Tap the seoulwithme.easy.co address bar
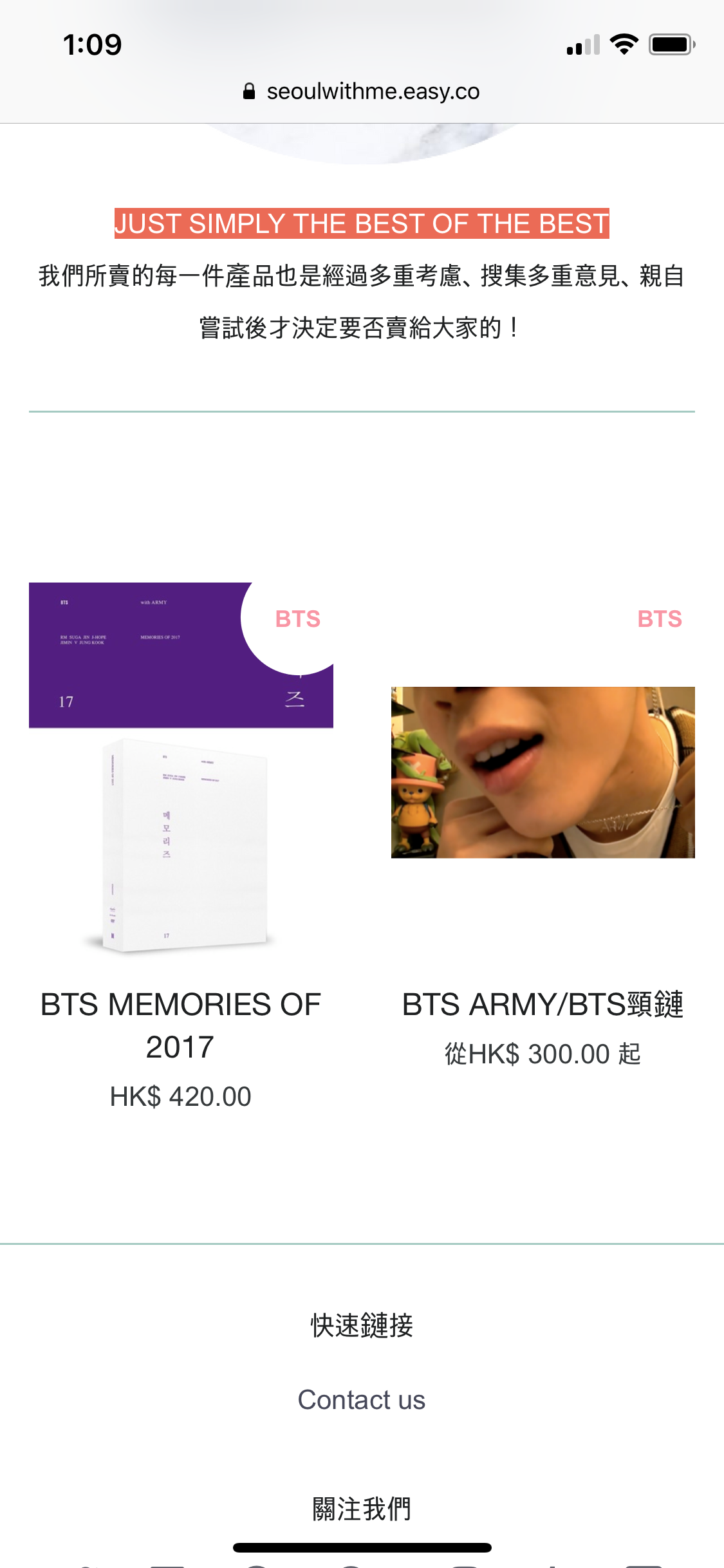The height and width of the screenshot is (1568, 724). [362, 91]
